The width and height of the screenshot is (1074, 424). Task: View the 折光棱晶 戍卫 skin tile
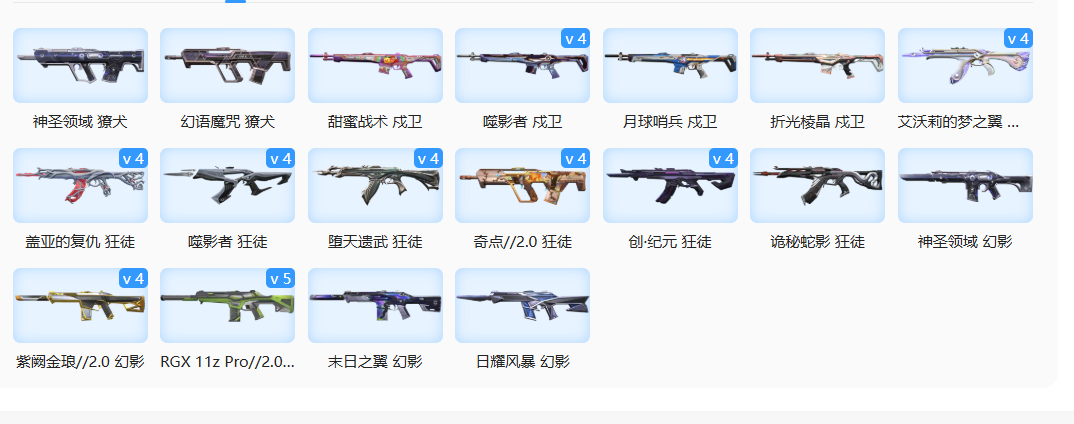817,66
